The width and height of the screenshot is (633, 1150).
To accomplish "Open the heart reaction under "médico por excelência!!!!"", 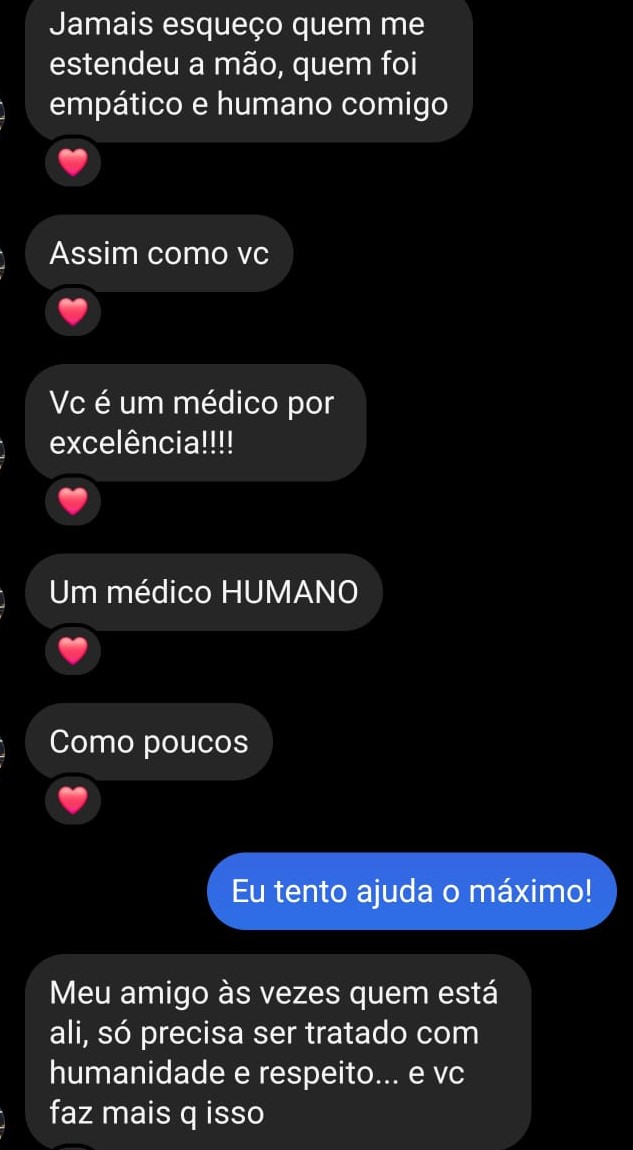I will [73, 502].
